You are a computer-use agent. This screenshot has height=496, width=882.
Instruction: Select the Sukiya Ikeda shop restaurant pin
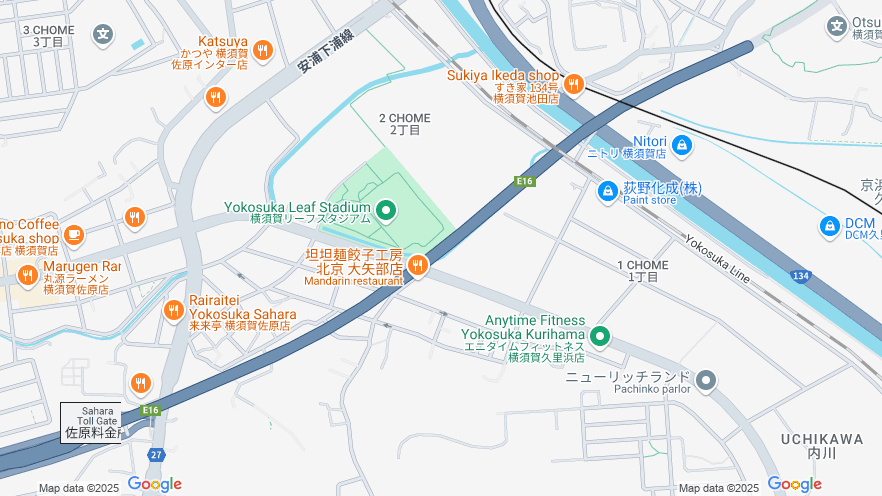pyautogui.click(x=573, y=84)
